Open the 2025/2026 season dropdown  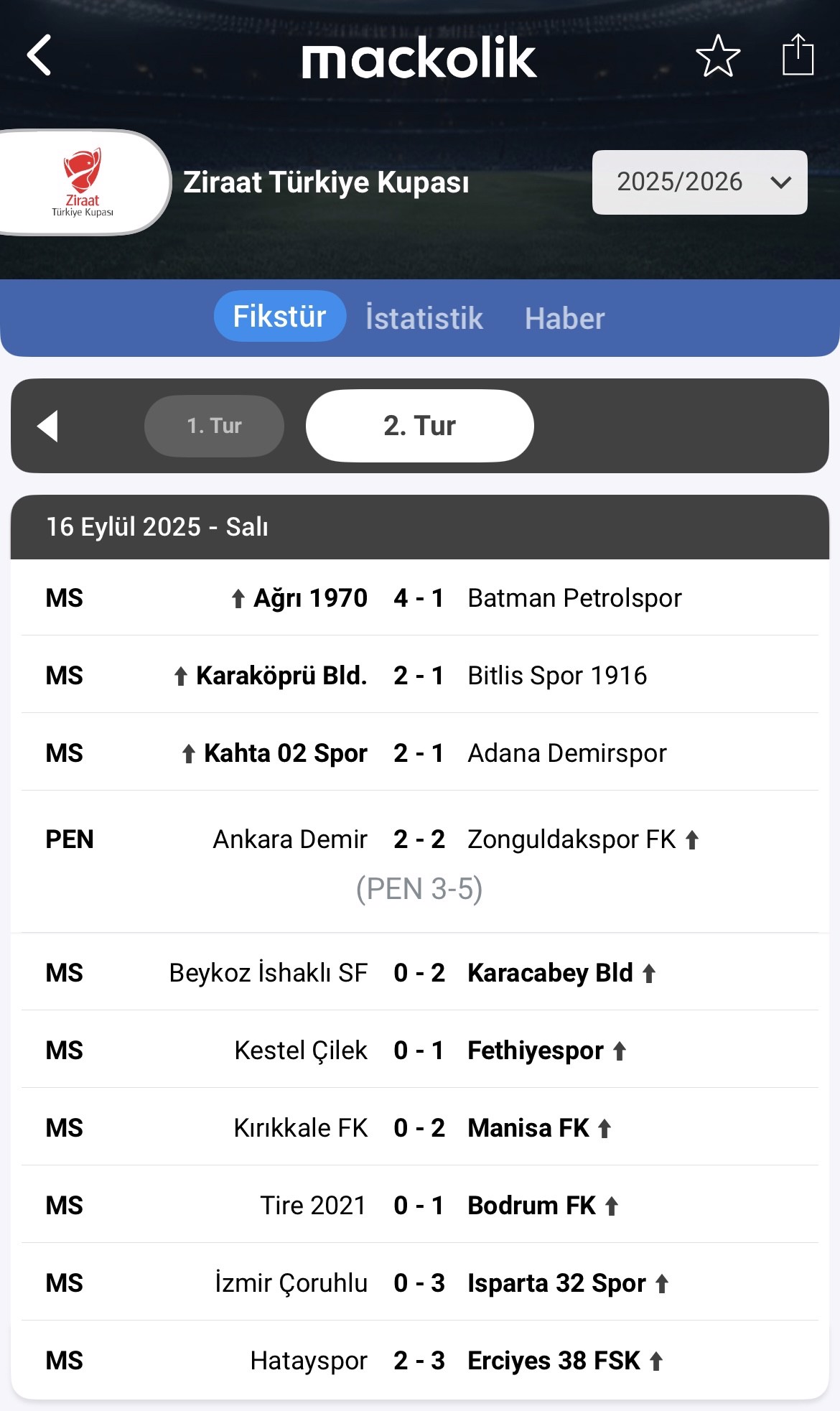699,182
